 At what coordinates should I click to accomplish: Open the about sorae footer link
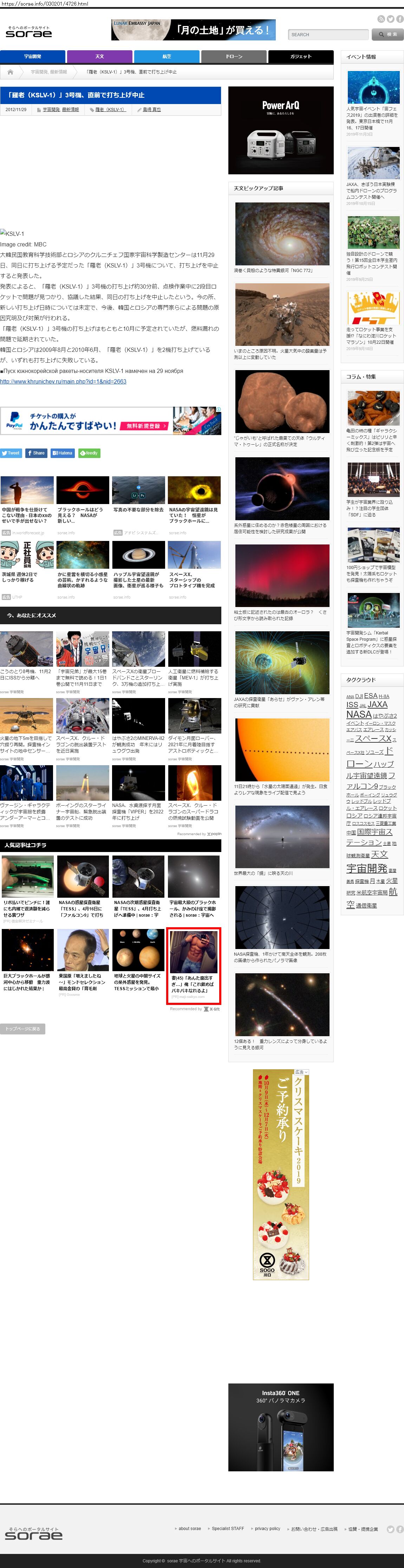click(189, 1528)
